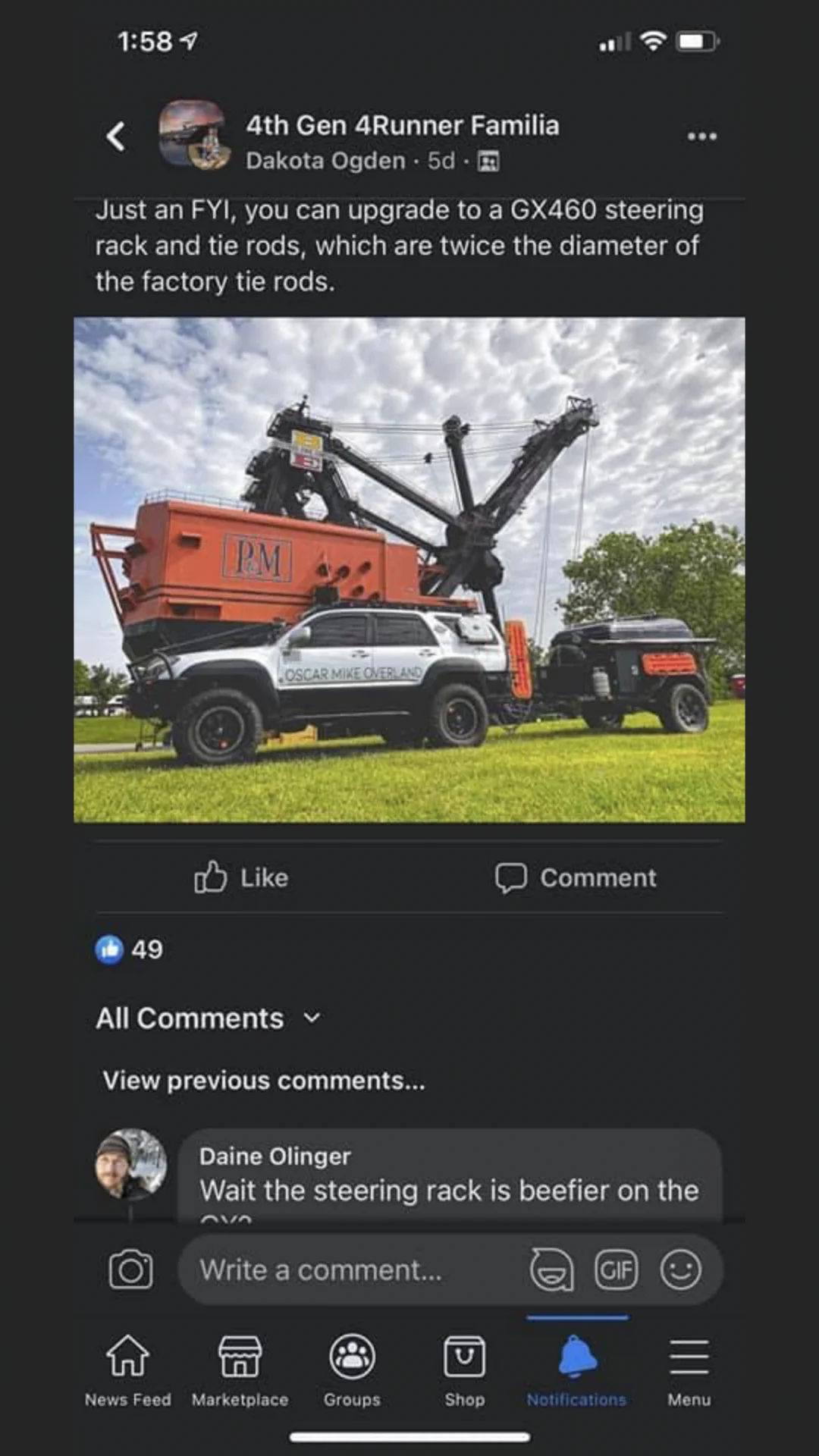
Task: View the Oscar Mike Overland photo
Action: (409, 569)
